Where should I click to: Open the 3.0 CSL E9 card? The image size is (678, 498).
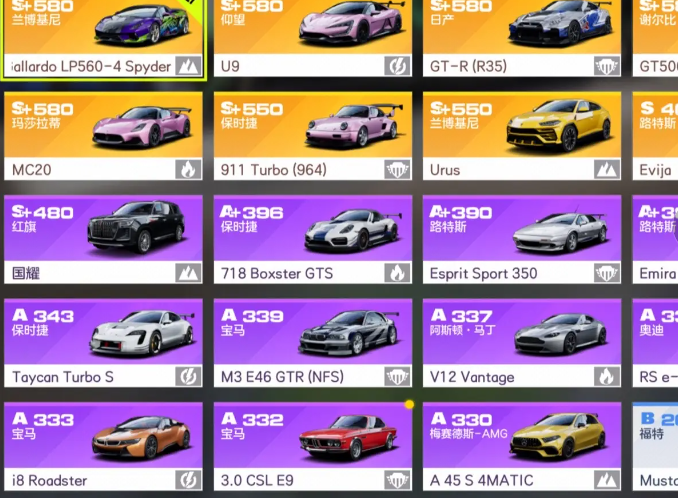coord(312,447)
